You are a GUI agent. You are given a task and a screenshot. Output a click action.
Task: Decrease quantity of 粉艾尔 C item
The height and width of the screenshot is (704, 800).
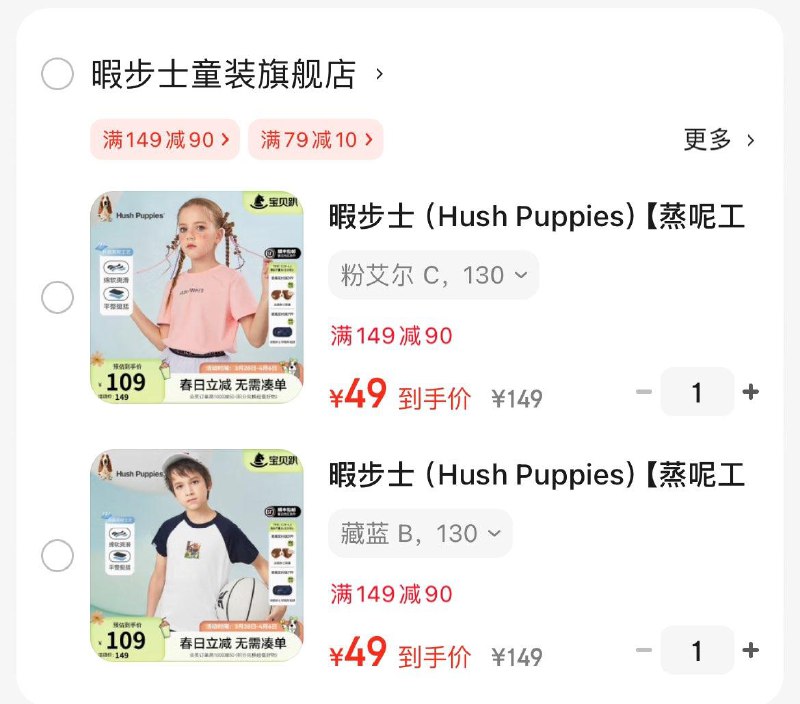pos(644,392)
